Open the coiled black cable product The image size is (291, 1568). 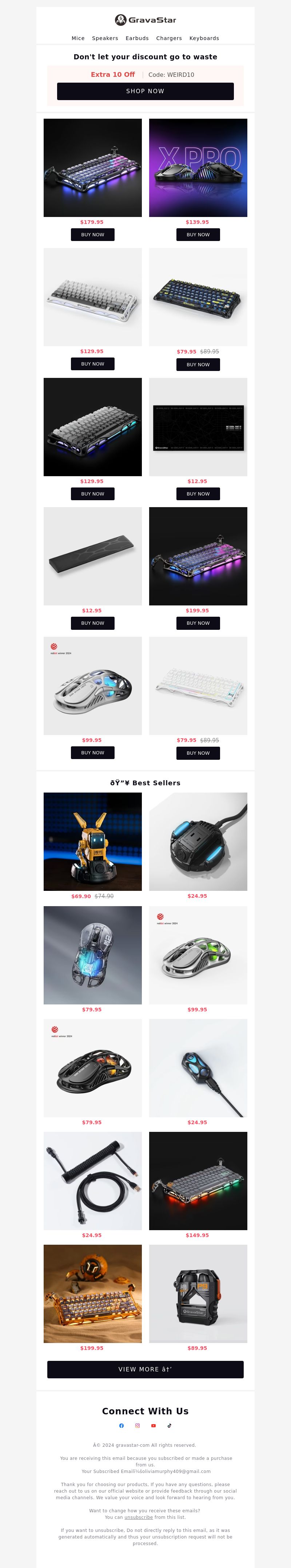pyautogui.click(x=92, y=1181)
